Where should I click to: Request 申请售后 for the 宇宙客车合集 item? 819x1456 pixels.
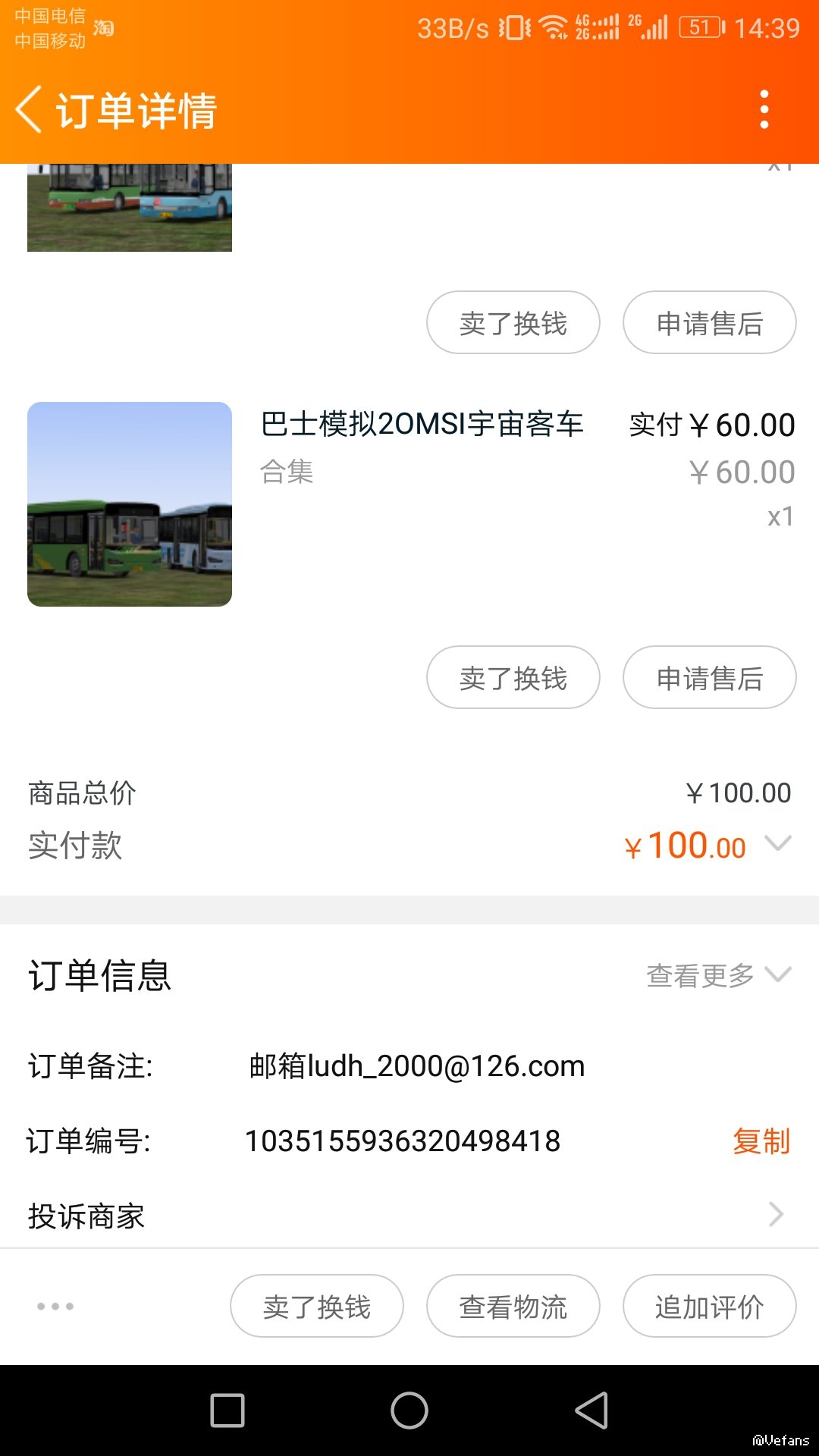pyautogui.click(x=710, y=677)
